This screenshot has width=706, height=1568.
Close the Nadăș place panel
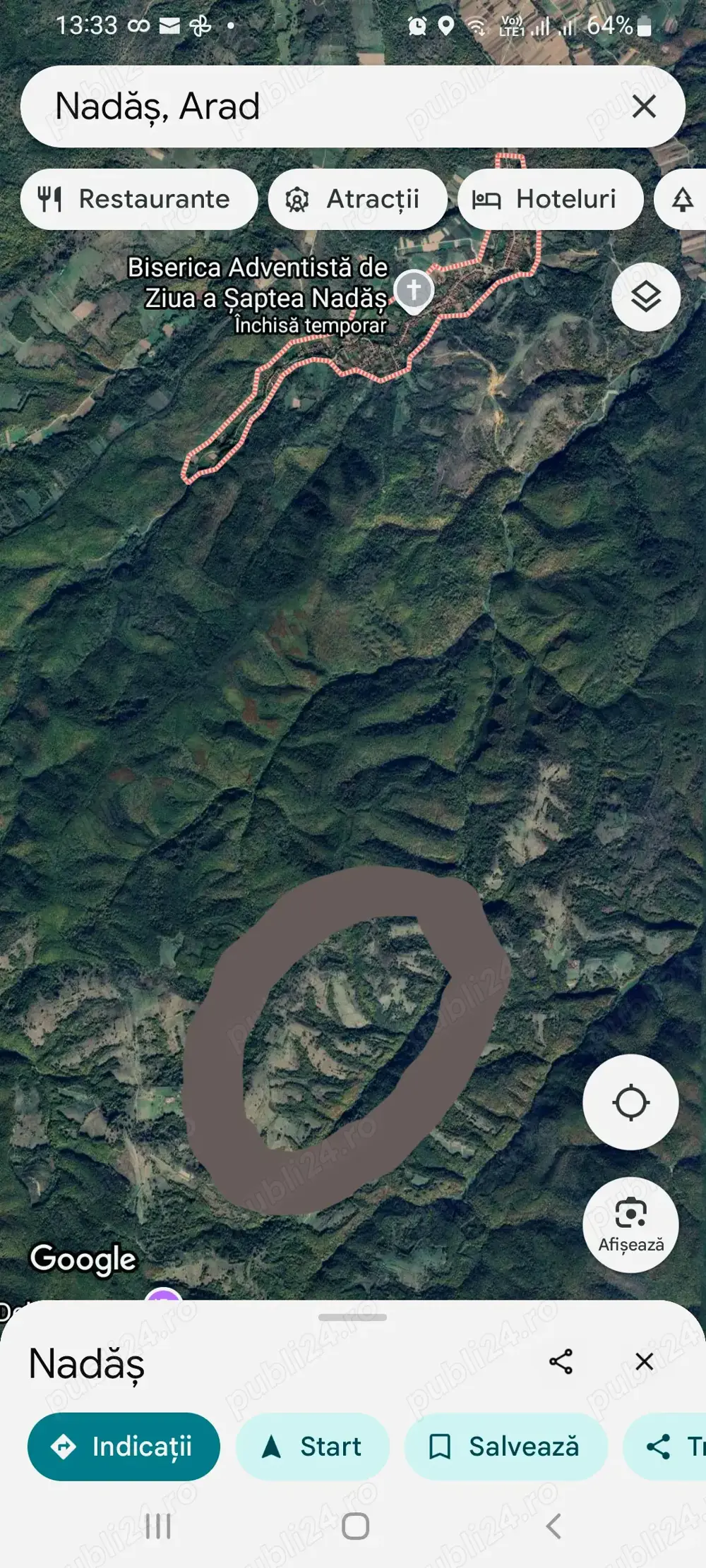644,1361
